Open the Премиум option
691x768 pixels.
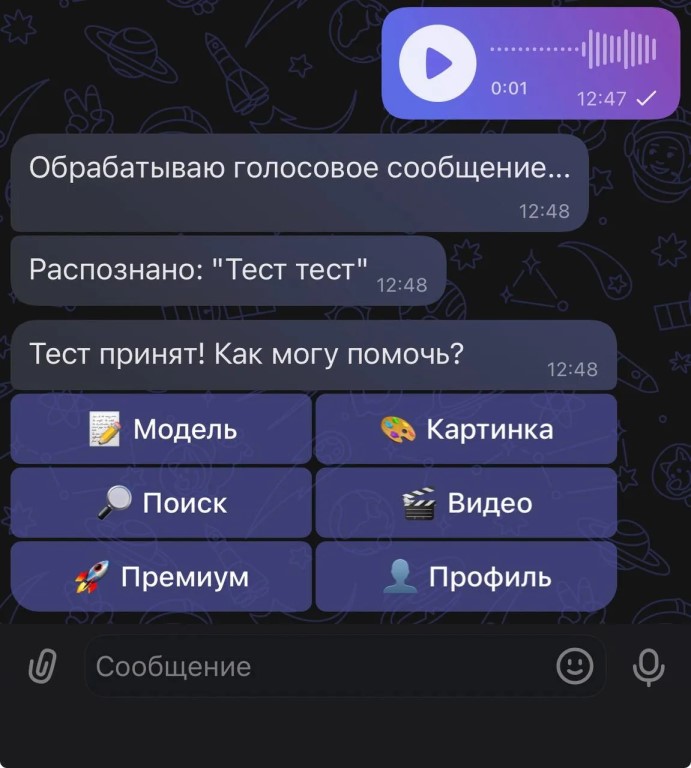(161, 577)
